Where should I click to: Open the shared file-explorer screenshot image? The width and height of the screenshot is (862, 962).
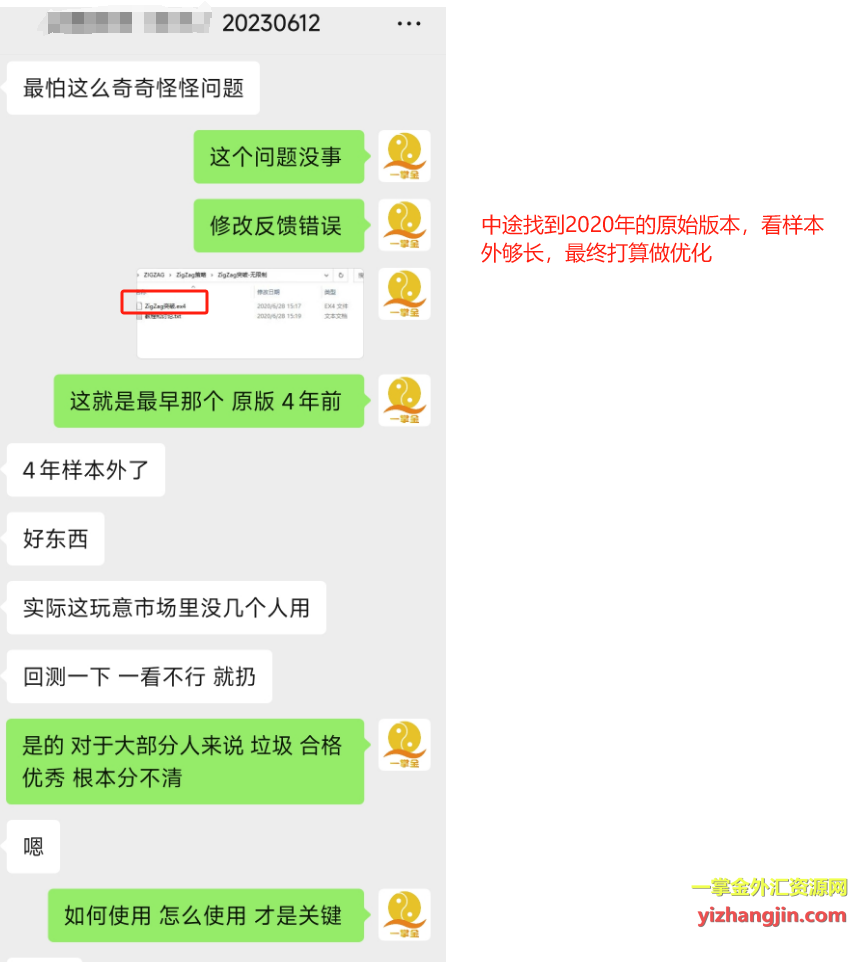[250, 312]
